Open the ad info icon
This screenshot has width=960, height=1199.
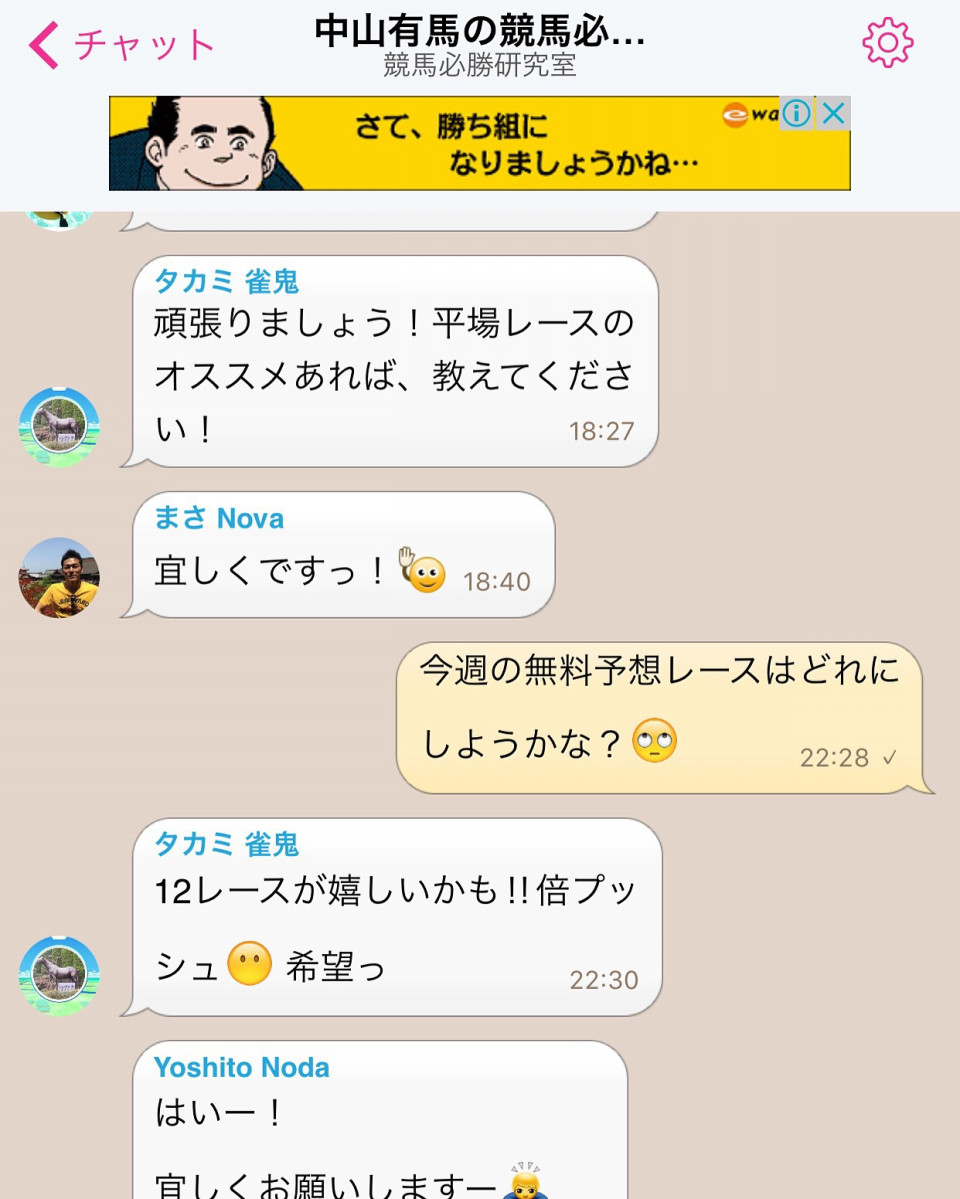pos(796,114)
